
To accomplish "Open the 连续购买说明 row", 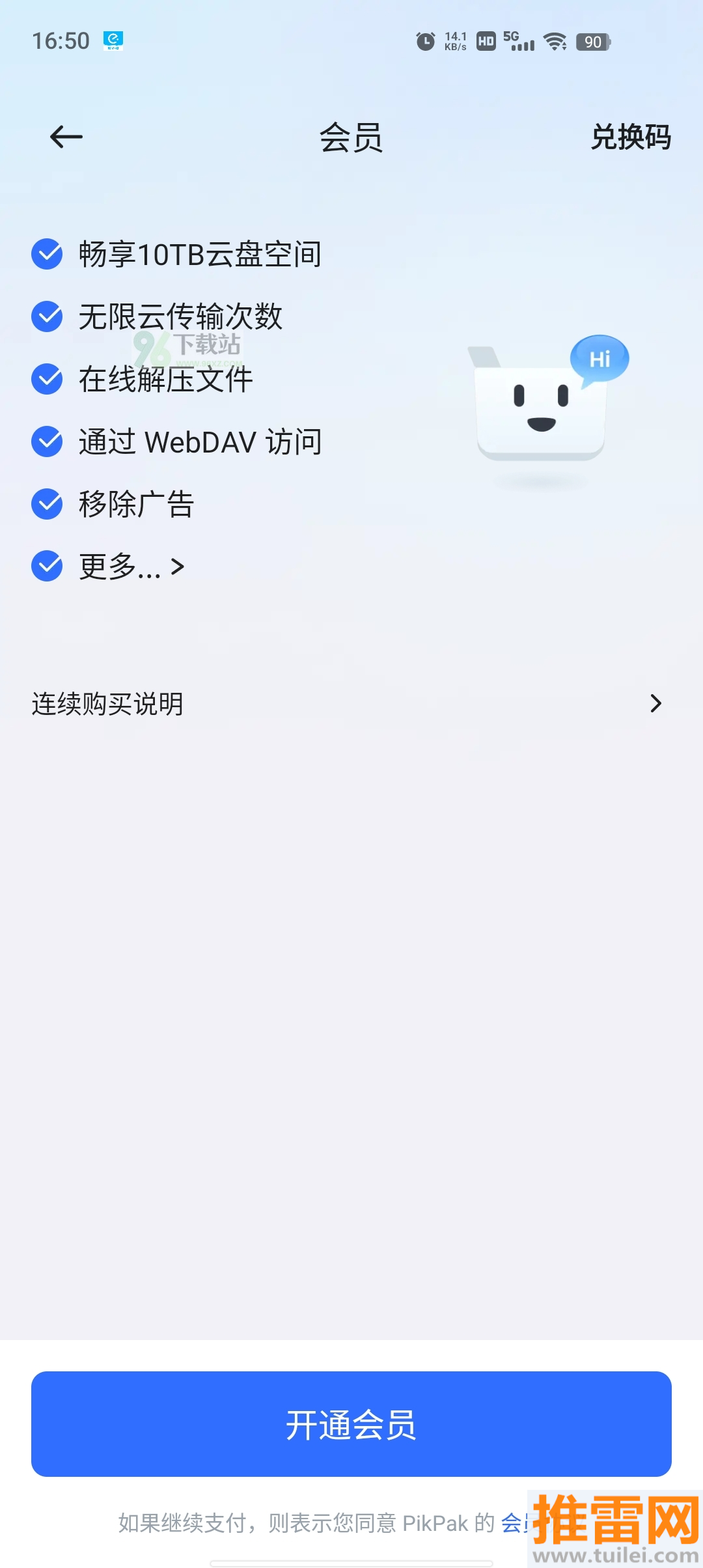I will tap(351, 704).
